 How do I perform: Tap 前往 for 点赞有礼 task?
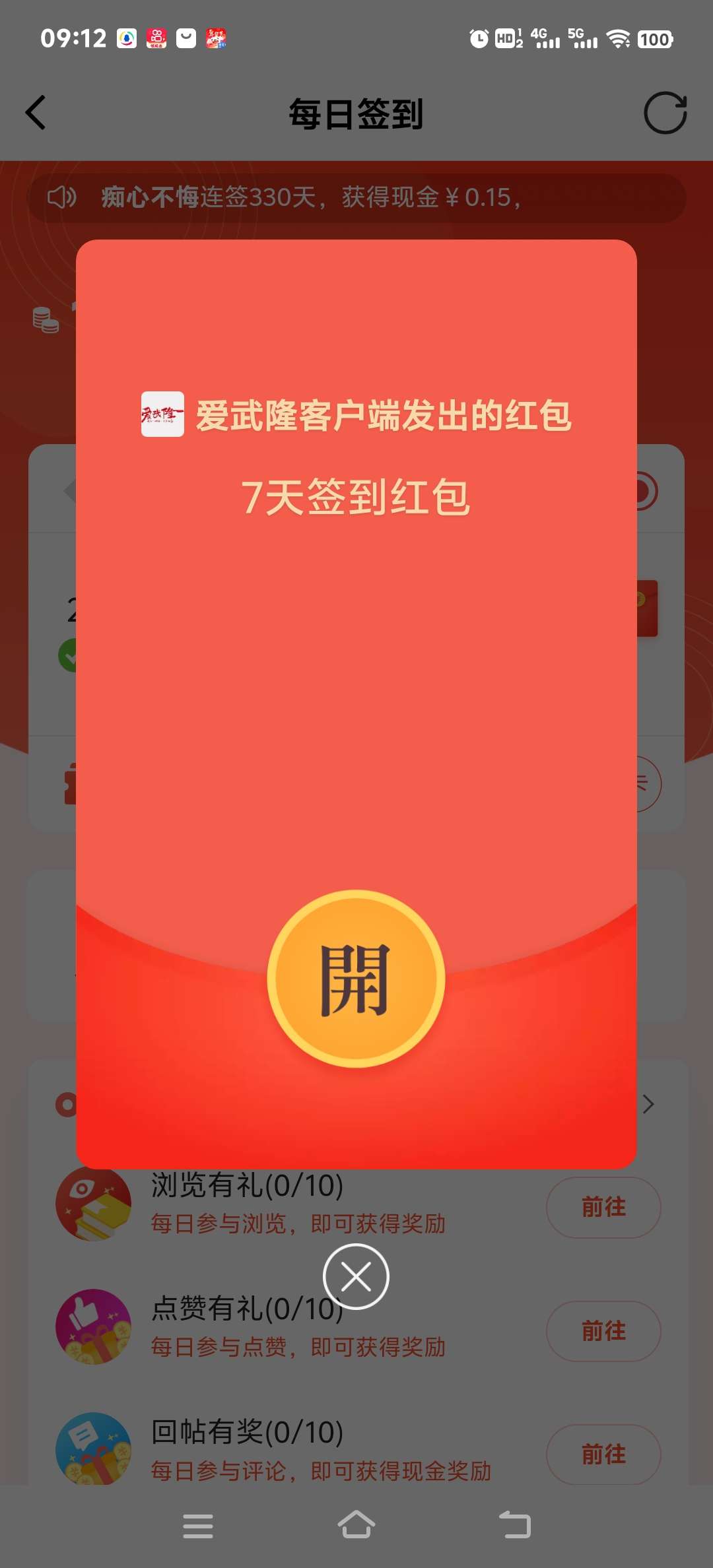pos(603,1331)
